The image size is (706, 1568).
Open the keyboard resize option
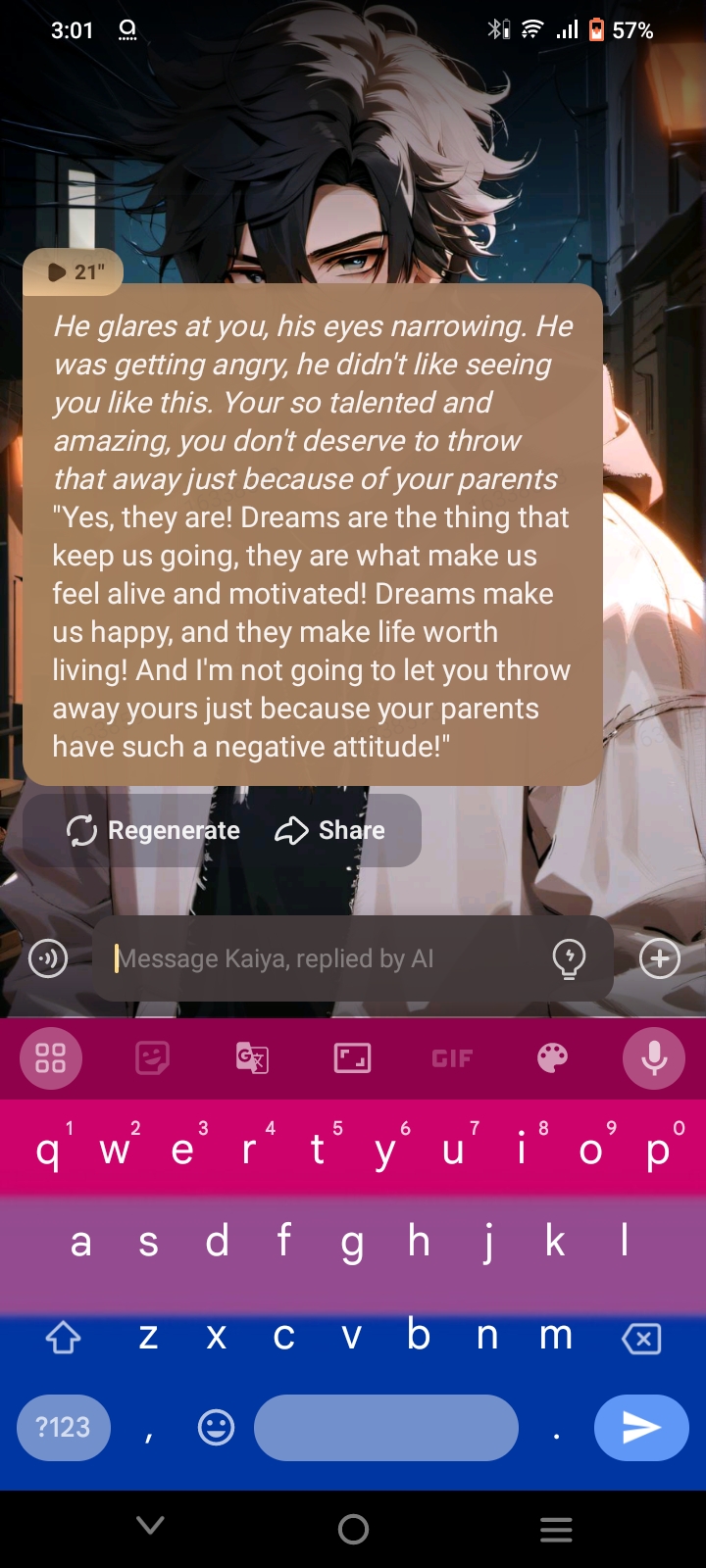pos(352,1058)
